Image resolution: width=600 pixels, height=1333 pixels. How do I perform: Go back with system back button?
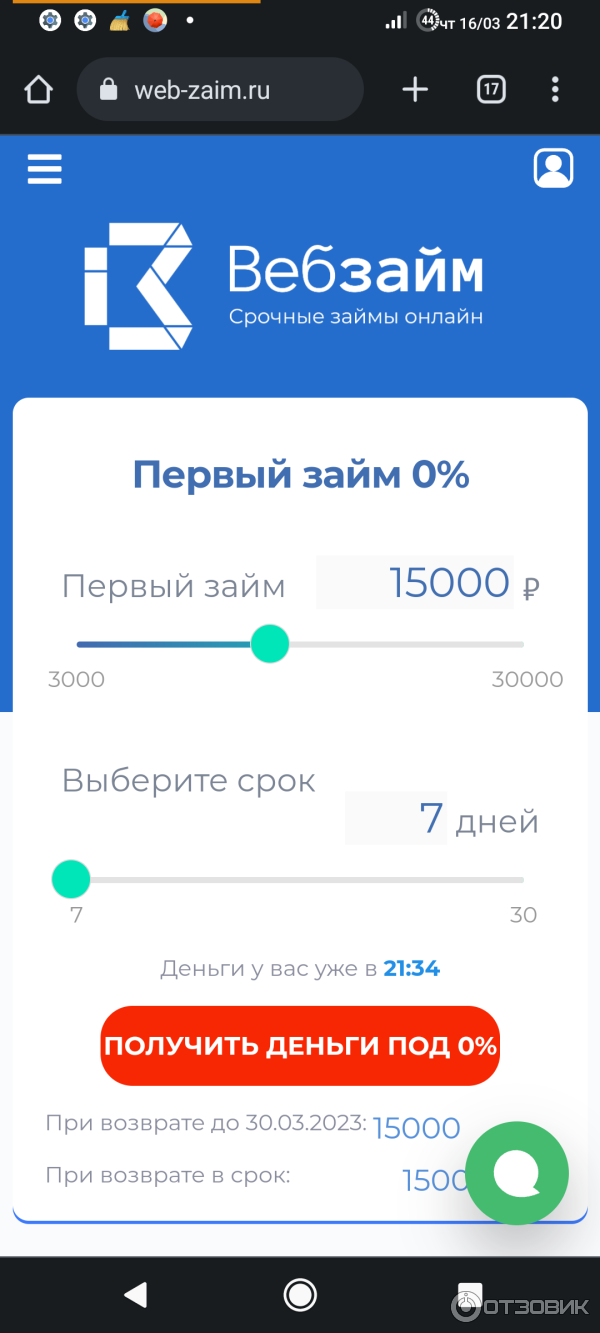135,1295
